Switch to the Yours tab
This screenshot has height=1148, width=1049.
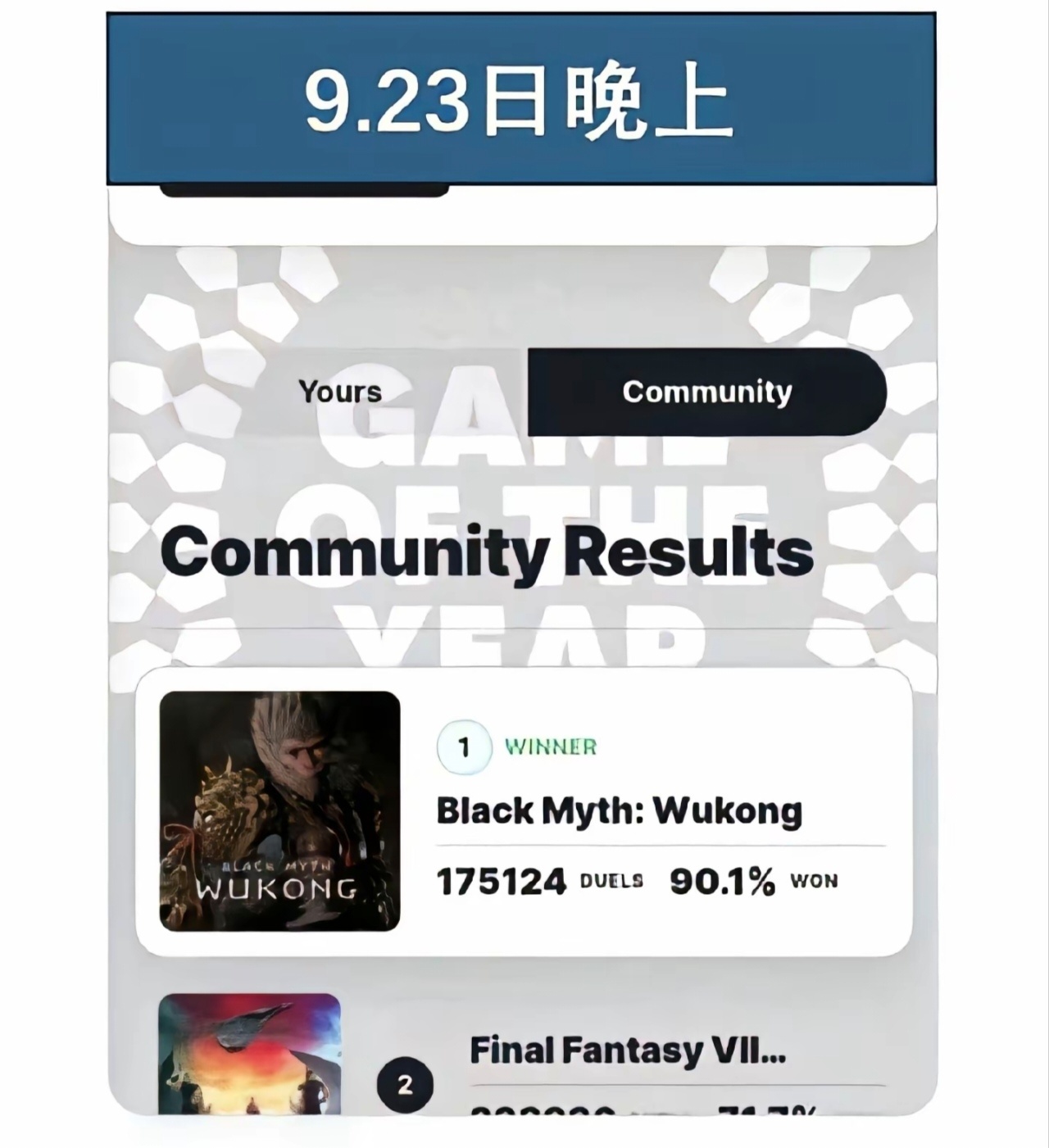pyautogui.click(x=340, y=392)
